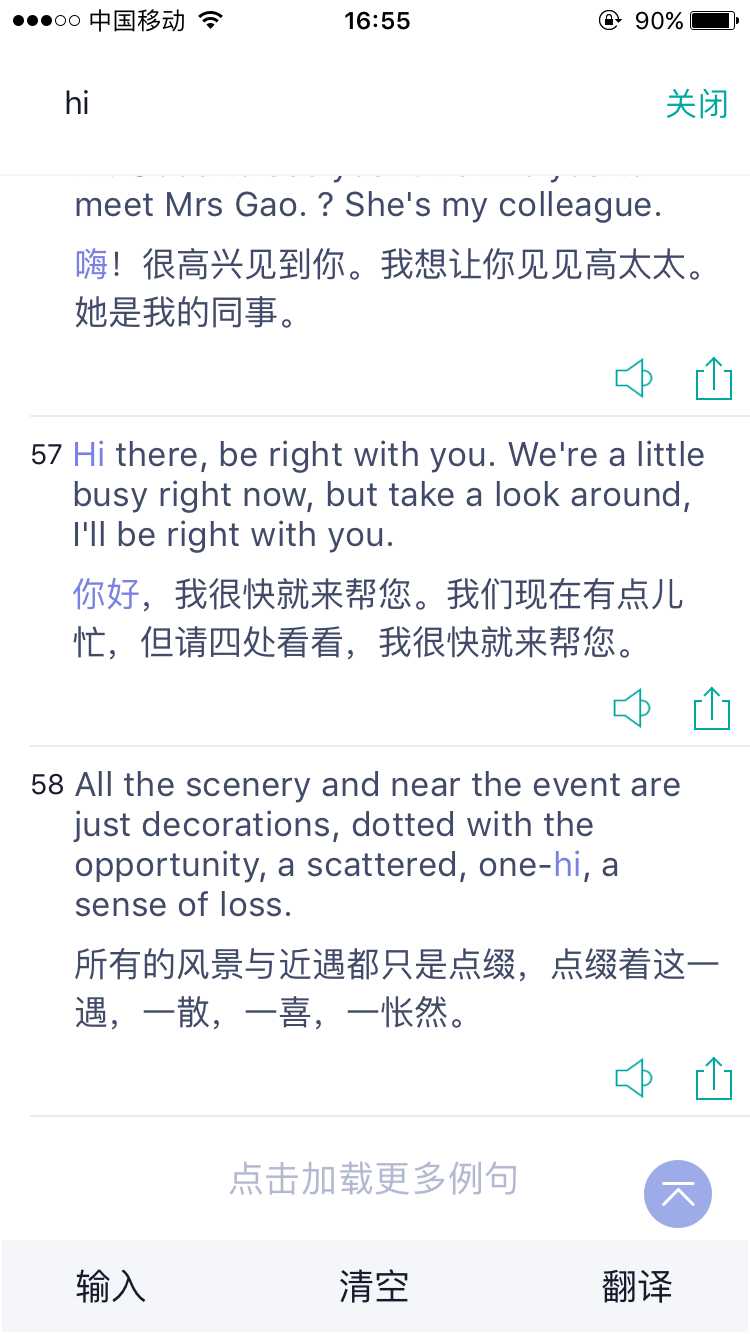Share example sentence 58

tap(713, 1079)
